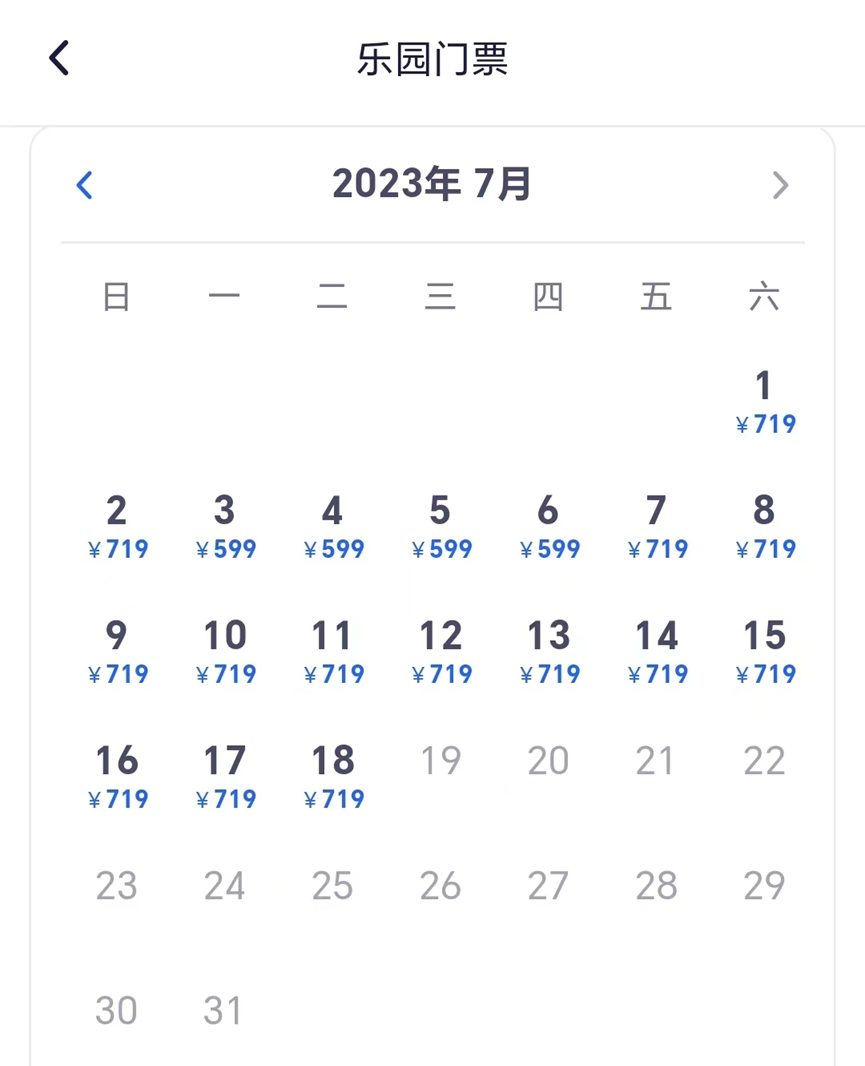Pick July 6 ticket date

[549, 527]
